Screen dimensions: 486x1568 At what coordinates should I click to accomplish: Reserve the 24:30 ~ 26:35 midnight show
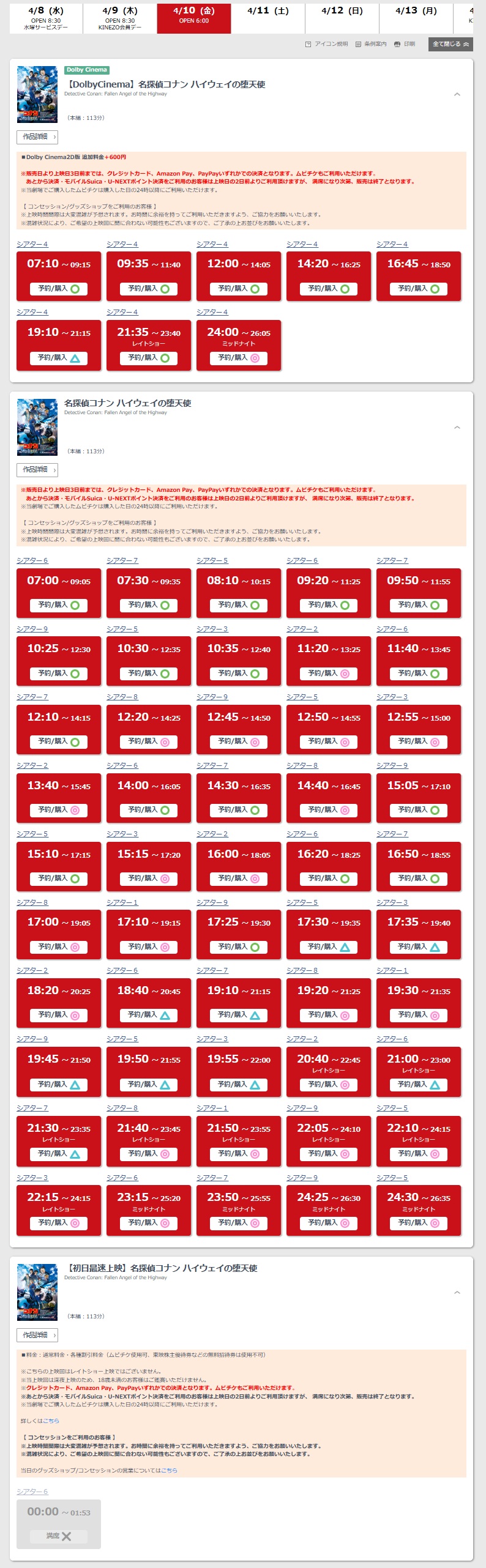tap(419, 1223)
